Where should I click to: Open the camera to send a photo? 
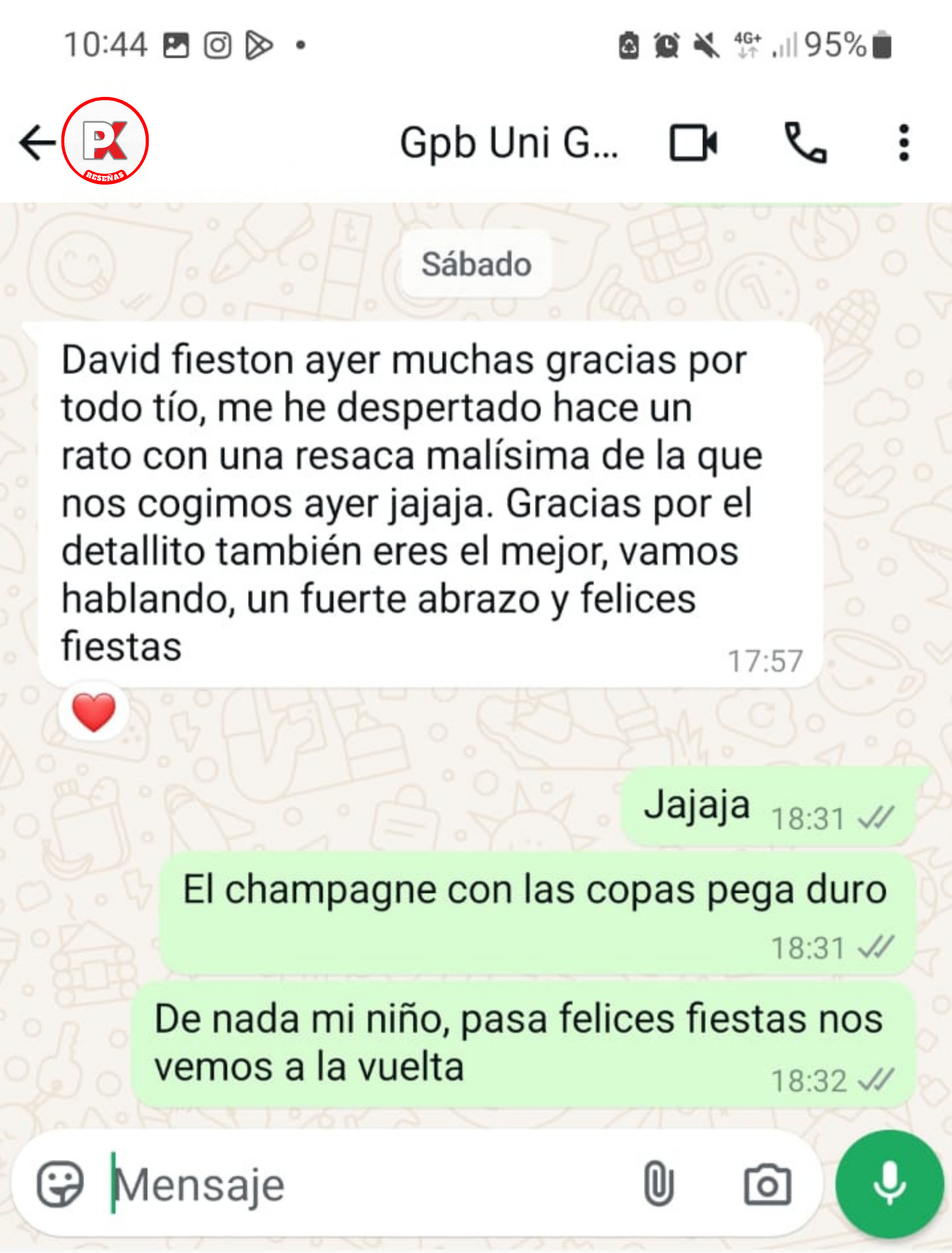tap(767, 1184)
